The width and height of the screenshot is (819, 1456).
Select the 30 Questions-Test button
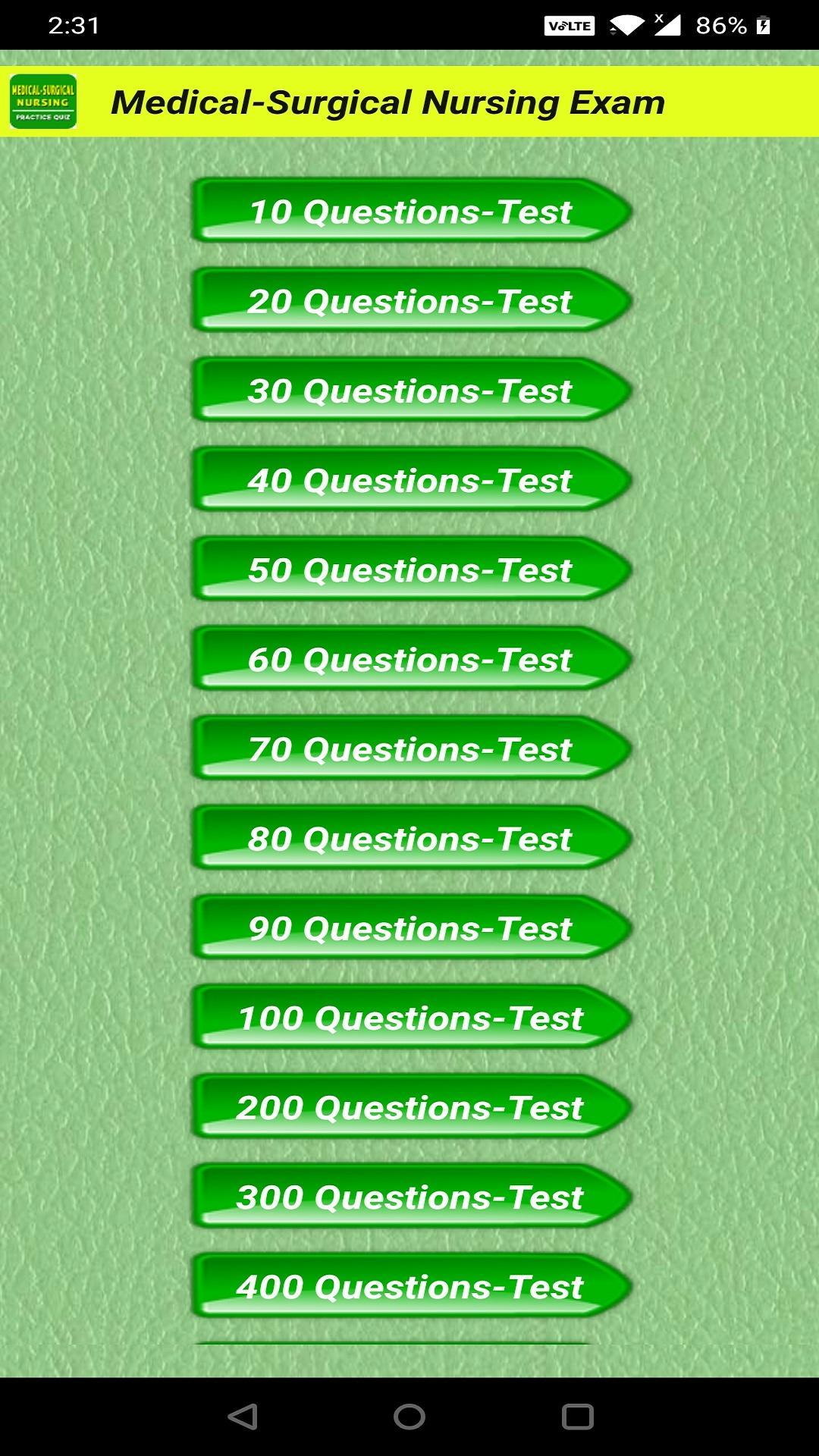coord(411,391)
